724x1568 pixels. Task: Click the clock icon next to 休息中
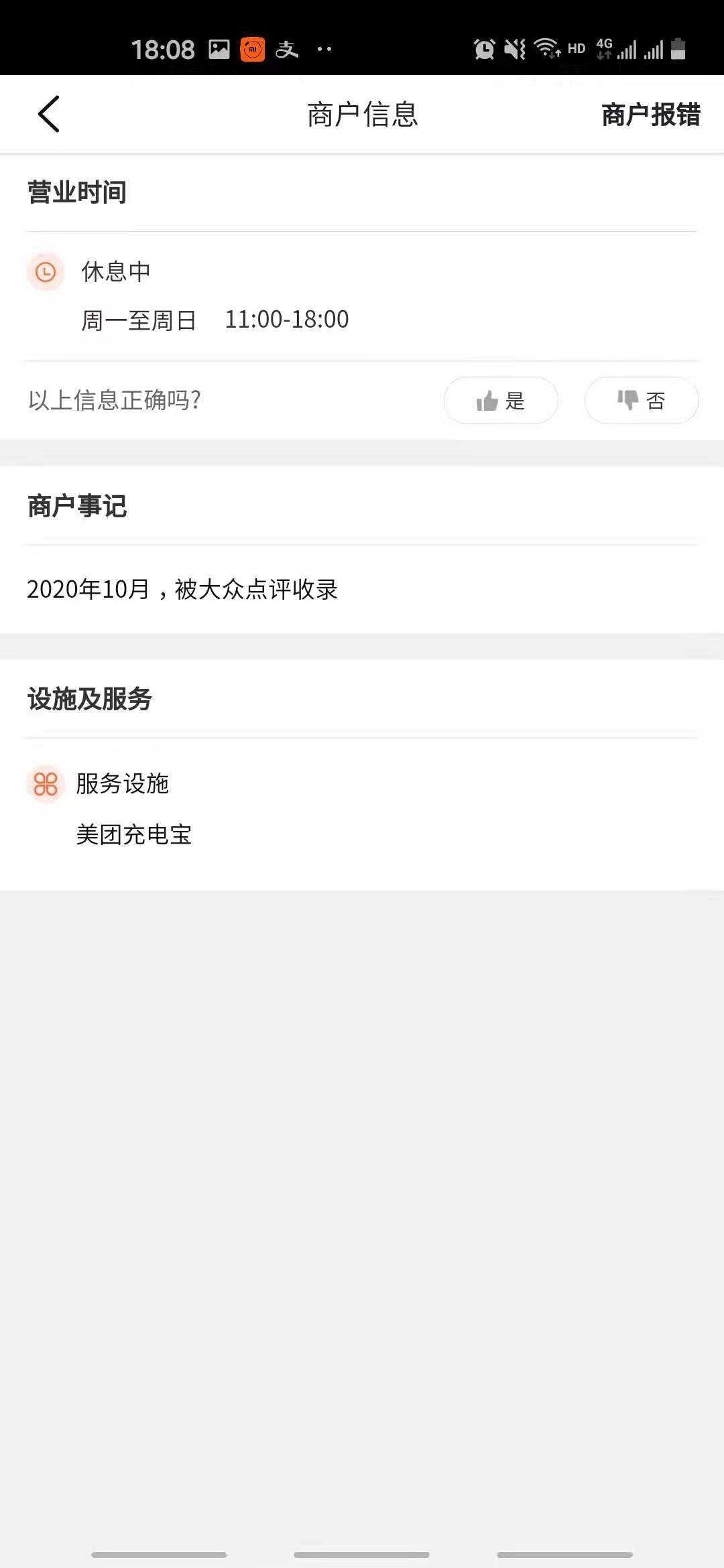[45, 271]
